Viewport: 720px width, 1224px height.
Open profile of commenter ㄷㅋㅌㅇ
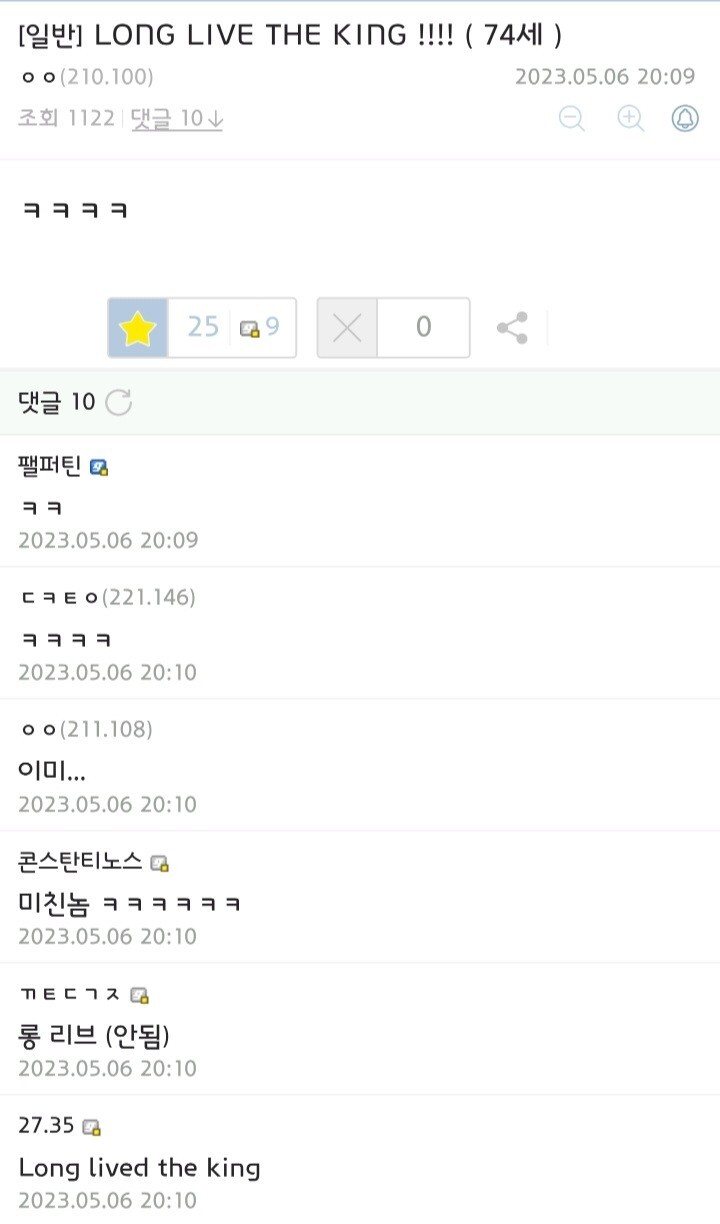[x=60, y=598]
